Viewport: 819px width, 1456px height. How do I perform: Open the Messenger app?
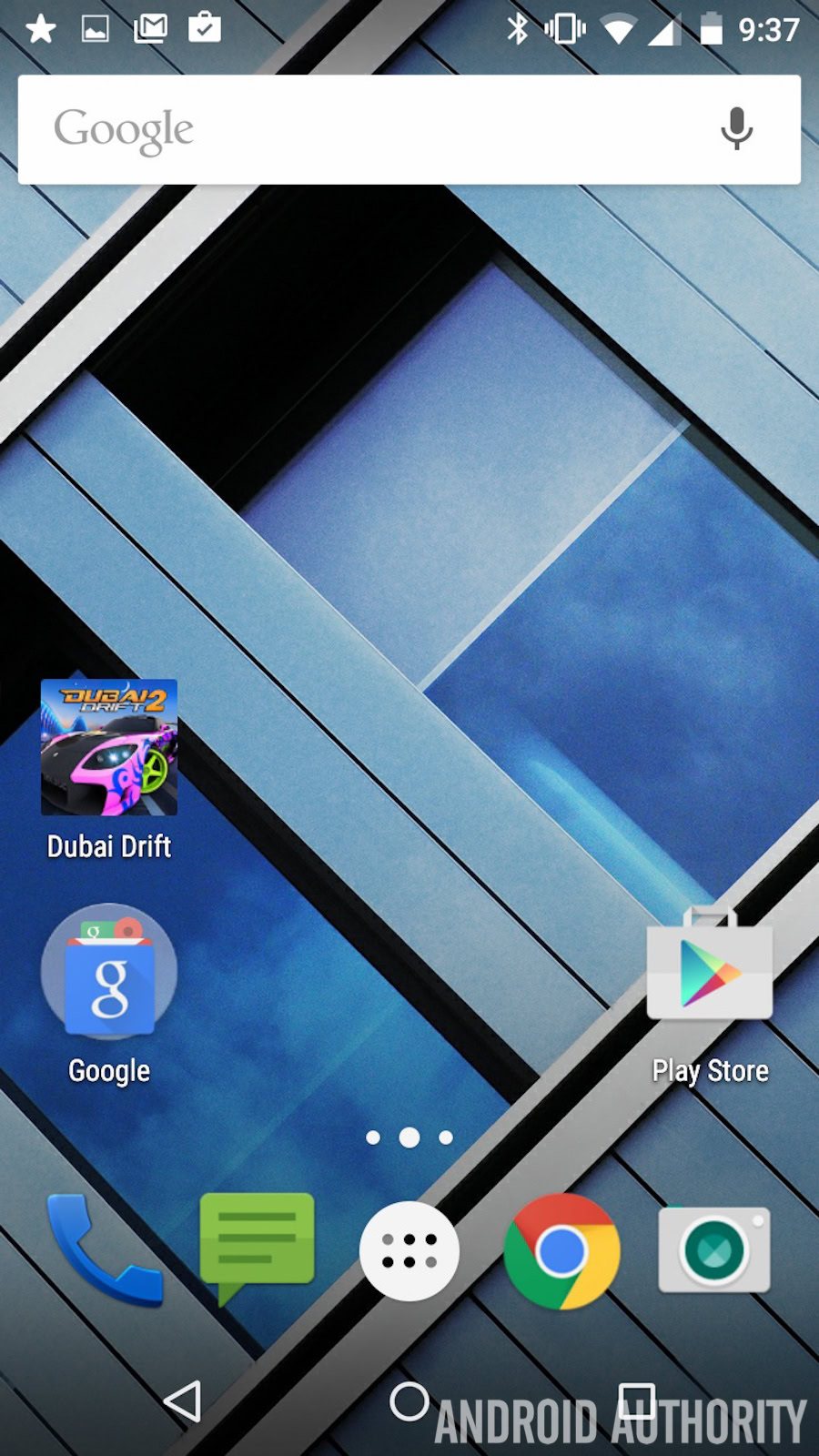click(x=257, y=1247)
